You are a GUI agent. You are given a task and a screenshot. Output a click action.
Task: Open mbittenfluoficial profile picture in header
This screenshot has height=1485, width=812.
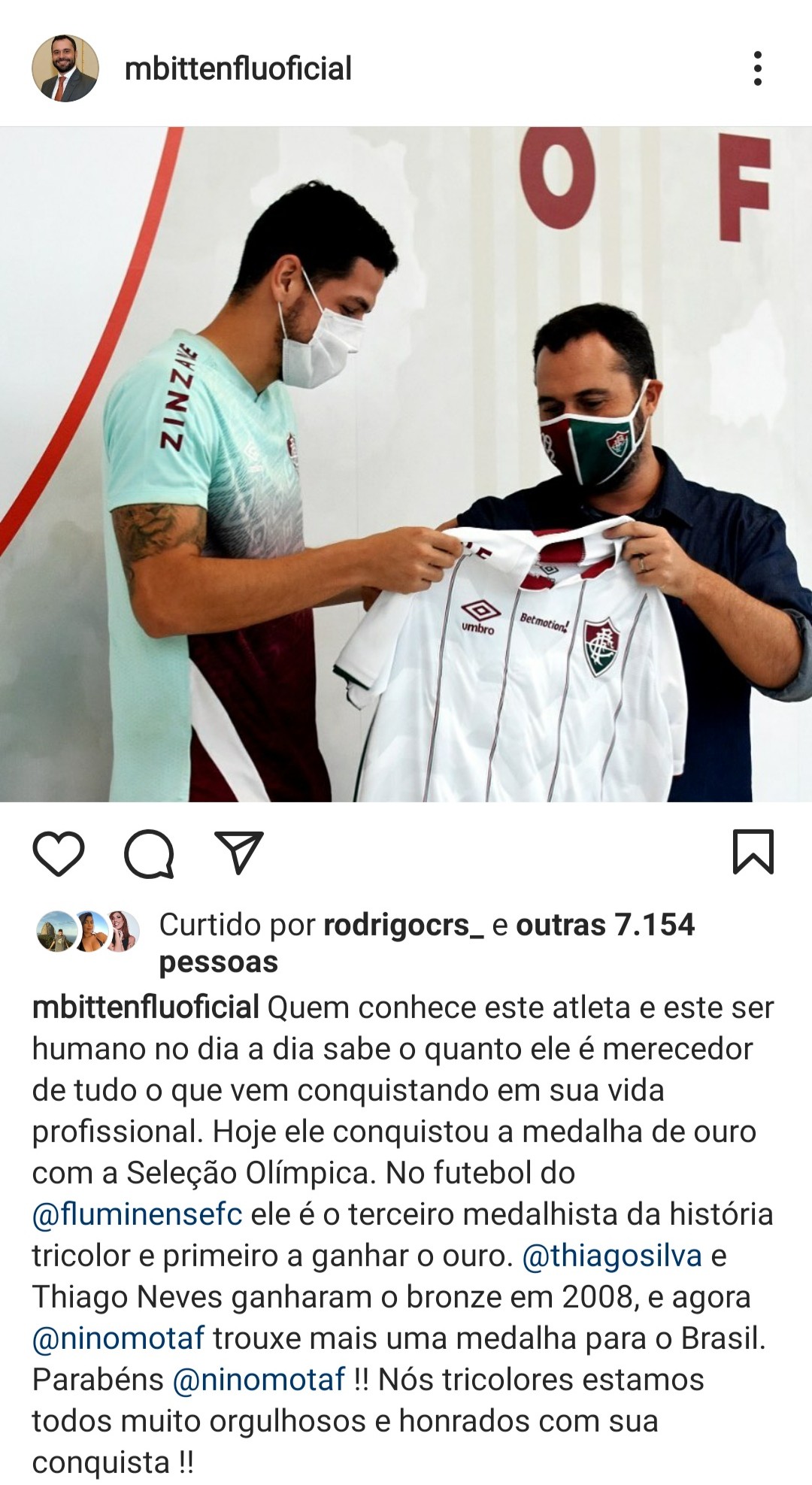click(x=65, y=68)
